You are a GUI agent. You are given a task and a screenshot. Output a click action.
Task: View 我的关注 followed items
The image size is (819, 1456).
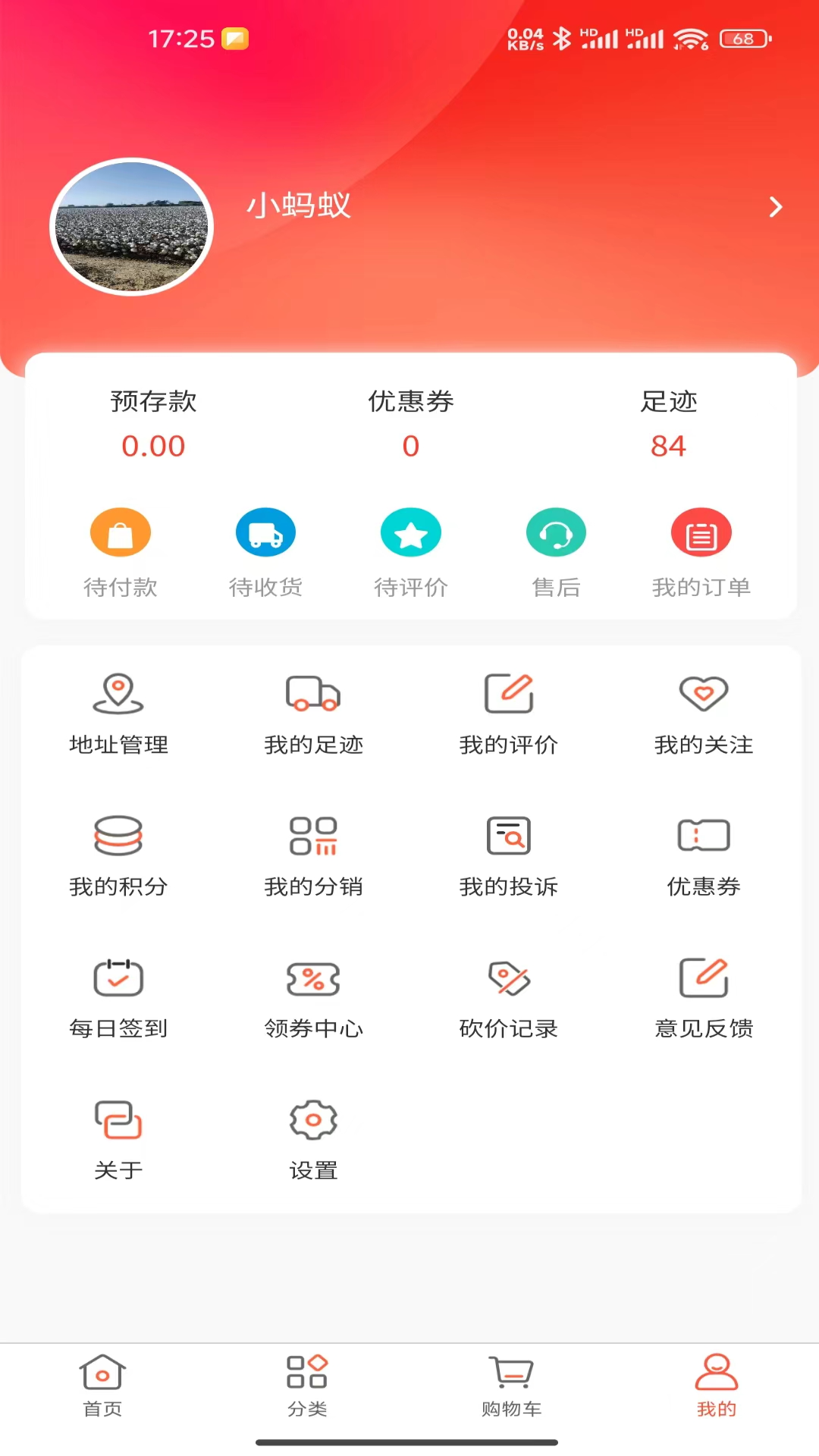(704, 713)
